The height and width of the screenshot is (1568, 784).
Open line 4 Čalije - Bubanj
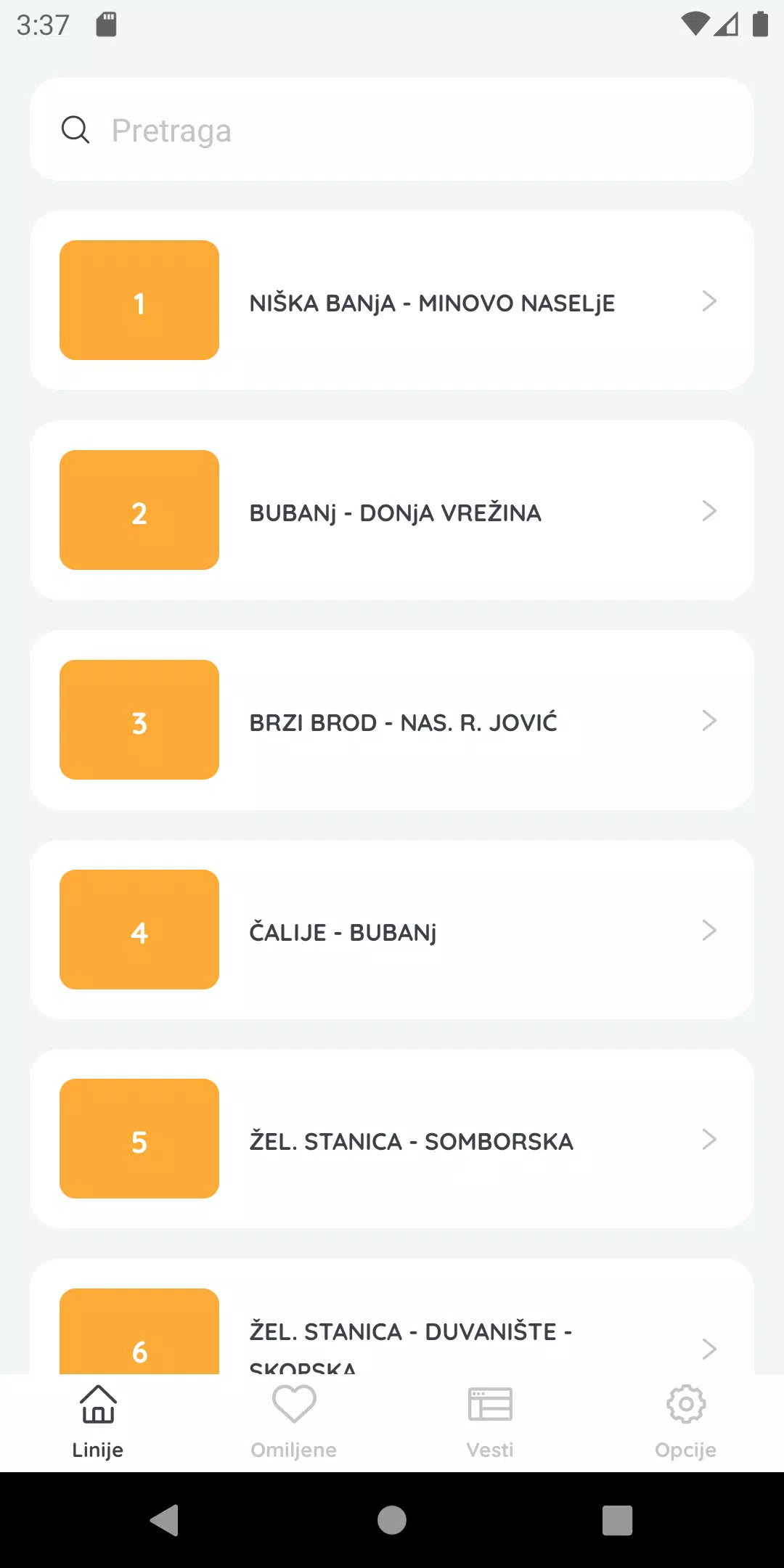(392, 930)
